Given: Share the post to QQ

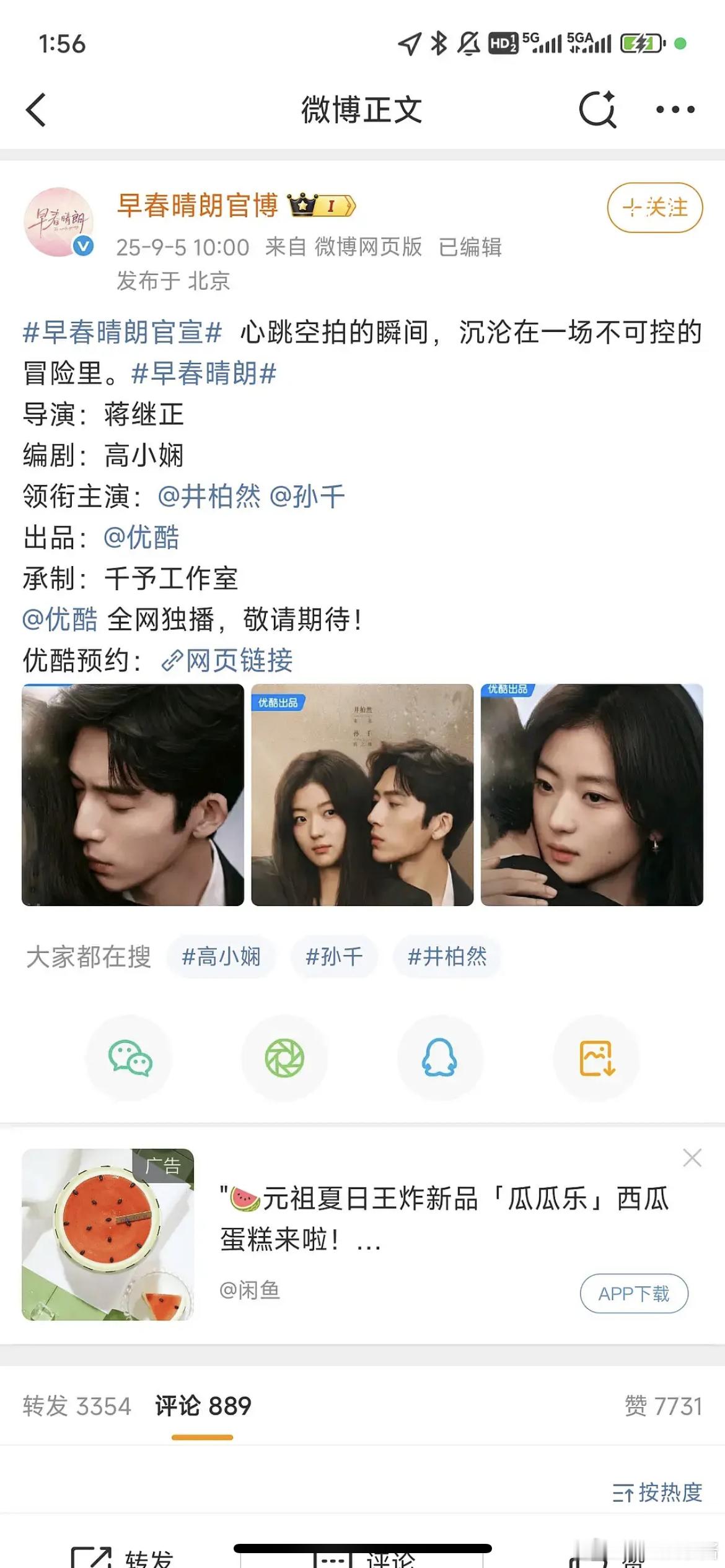Looking at the screenshot, I should 439,1058.
